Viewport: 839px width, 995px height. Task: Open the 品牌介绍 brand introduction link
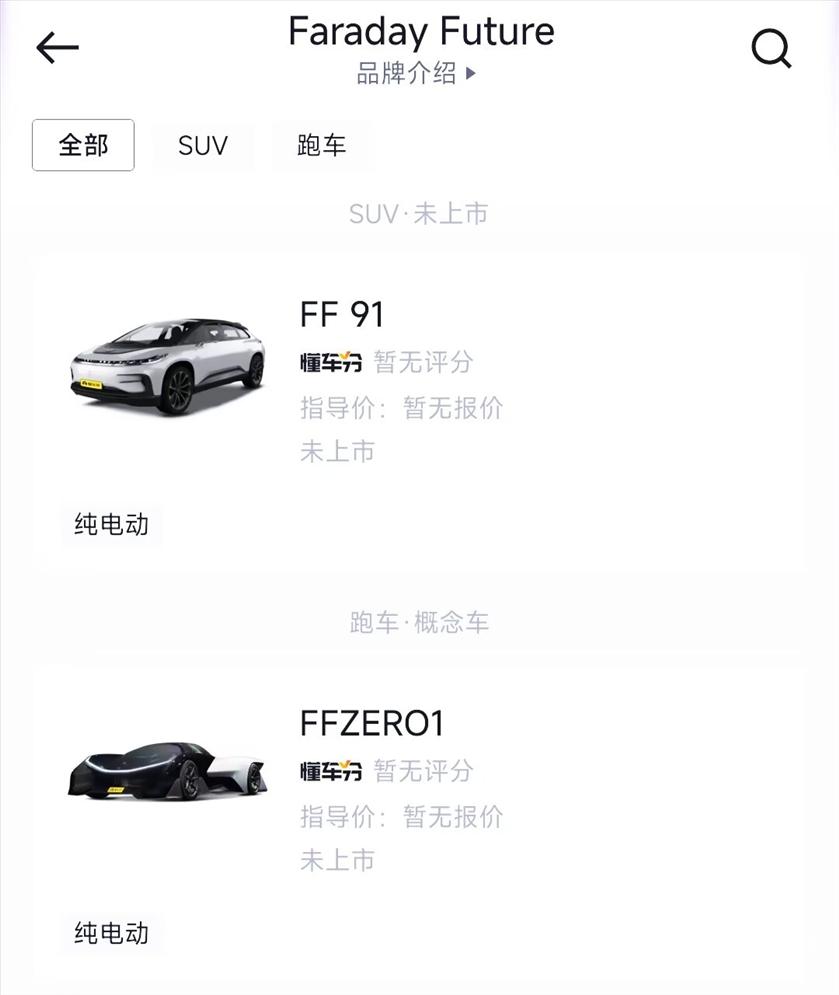pyautogui.click(x=416, y=73)
